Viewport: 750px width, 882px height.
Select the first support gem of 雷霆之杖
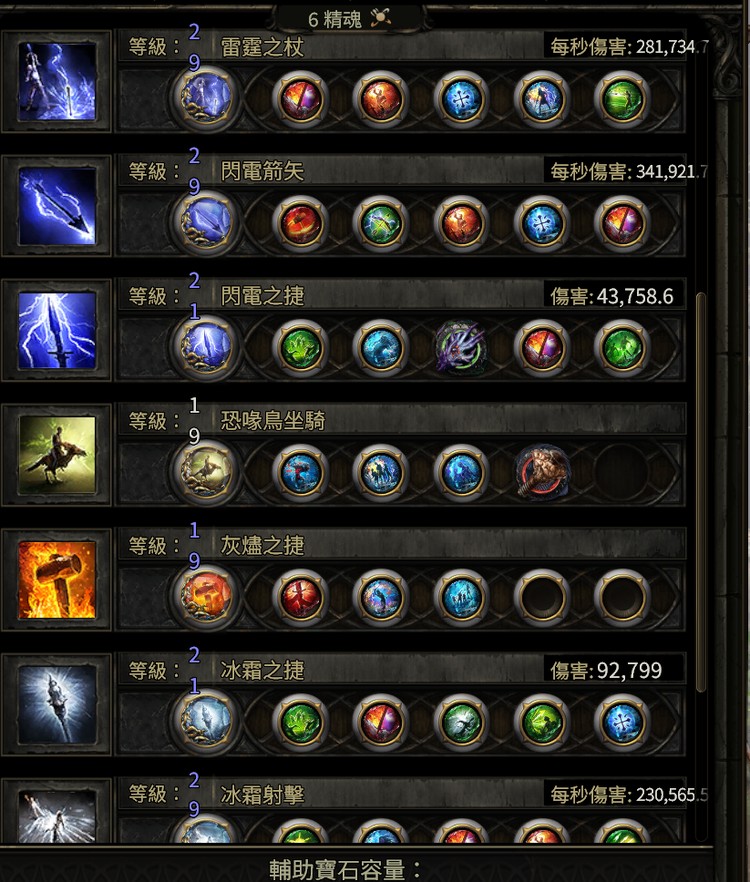pyautogui.click(x=300, y=99)
